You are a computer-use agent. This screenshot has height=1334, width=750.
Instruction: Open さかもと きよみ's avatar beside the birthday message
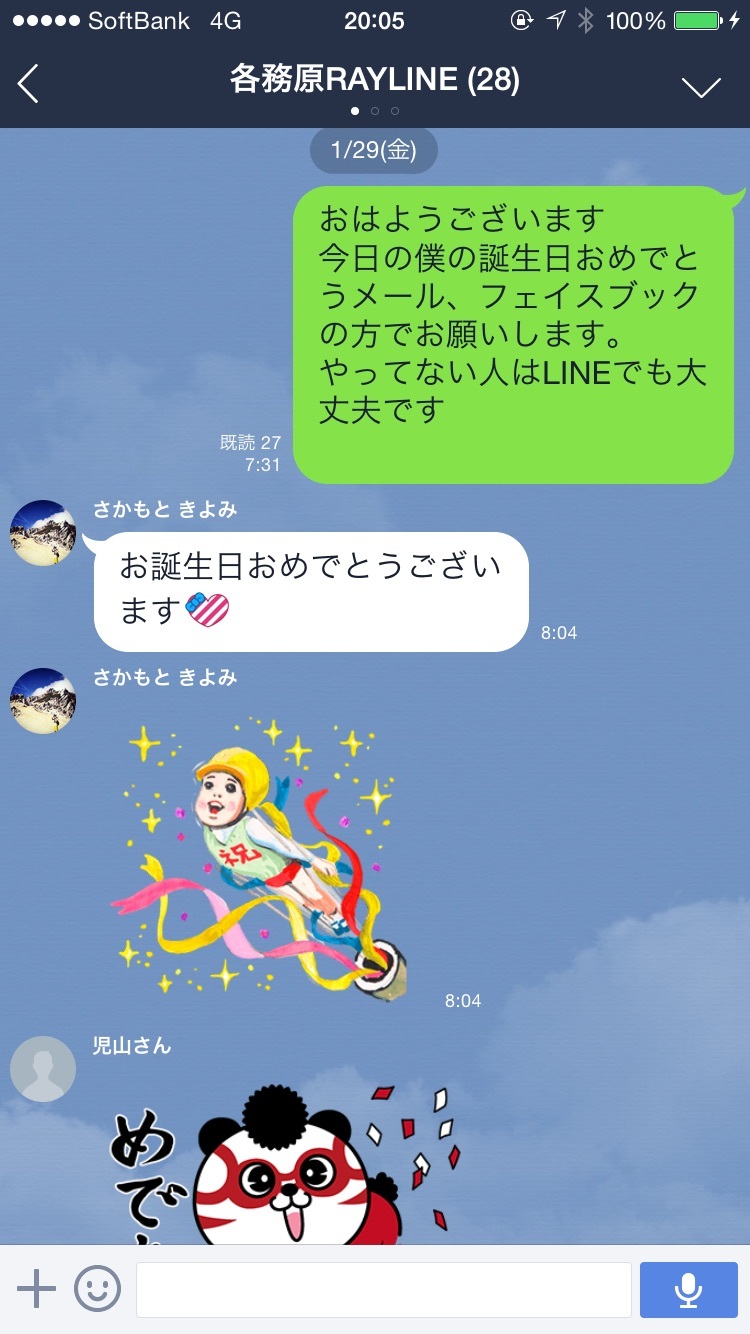[x=43, y=533]
